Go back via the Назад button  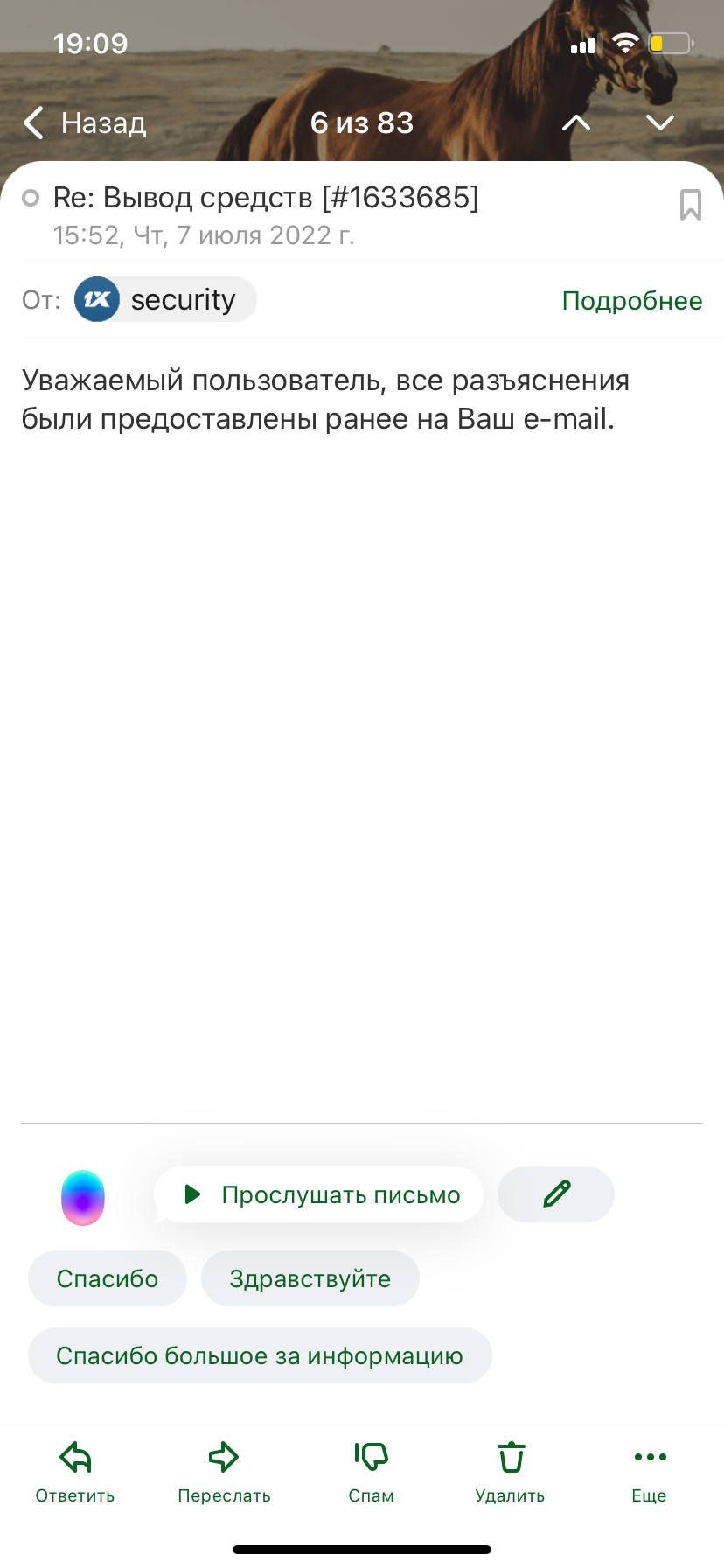tap(85, 123)
